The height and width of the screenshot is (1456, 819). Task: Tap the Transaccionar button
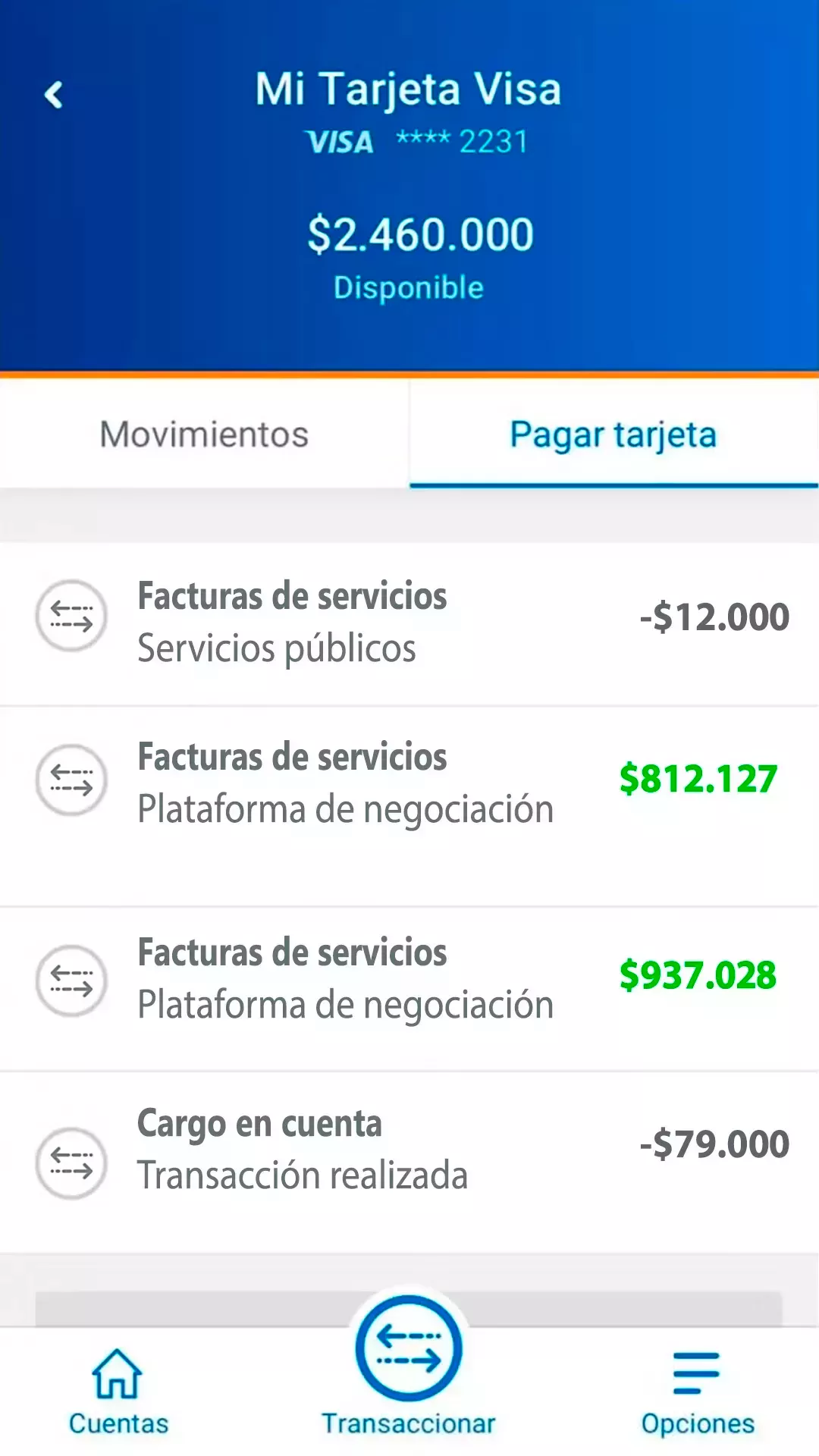click(409, 1365)
